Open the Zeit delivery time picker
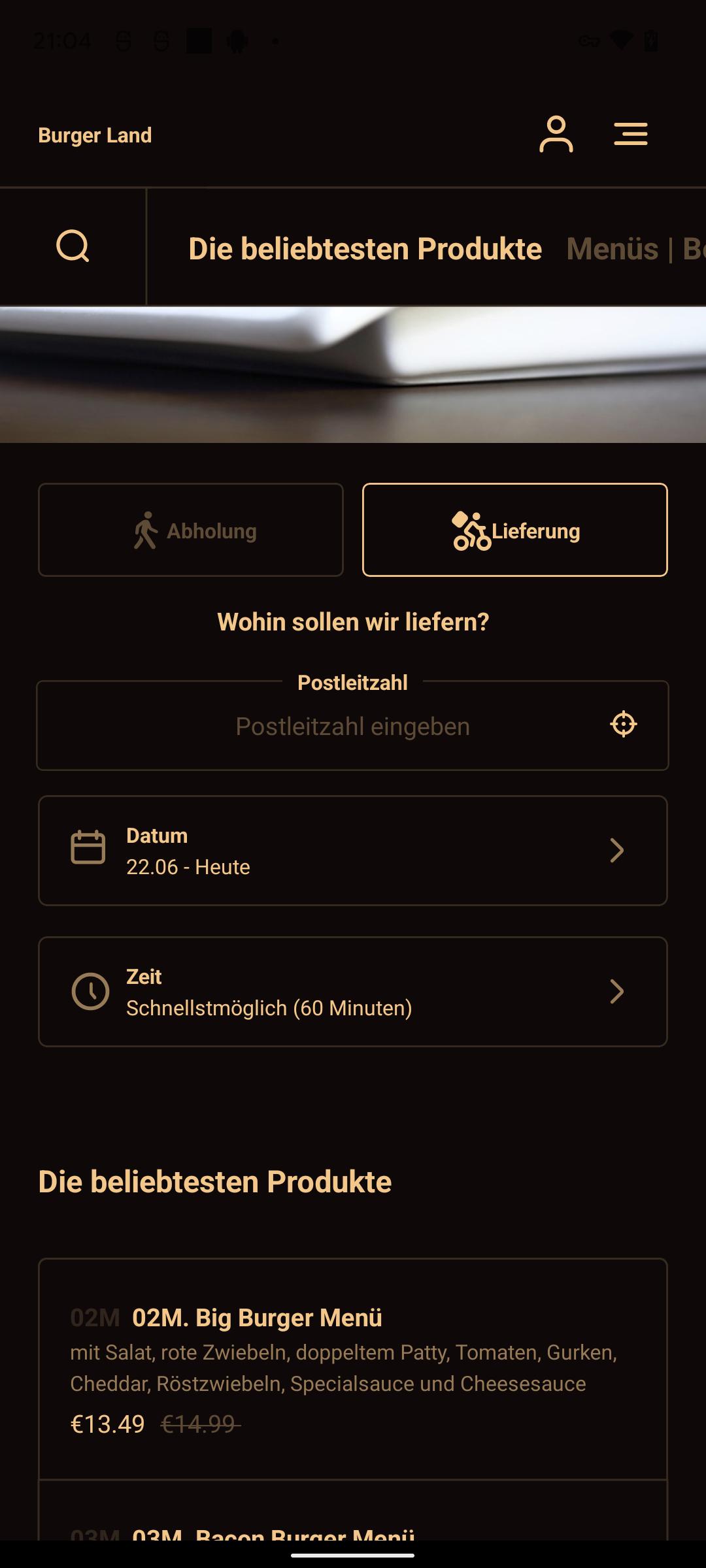 (353, 992)
